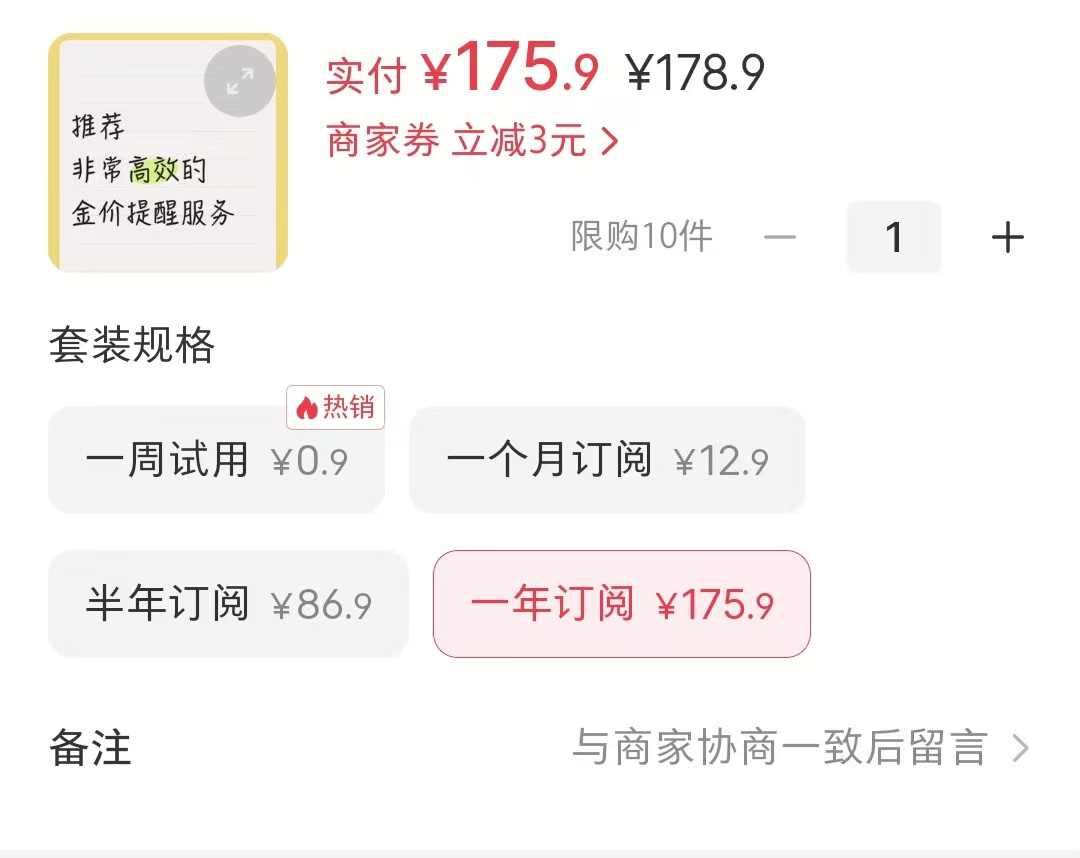Tap the quantity field showing 1
This screenshot has width=1080, height=858.
click(x=894, y=238)
